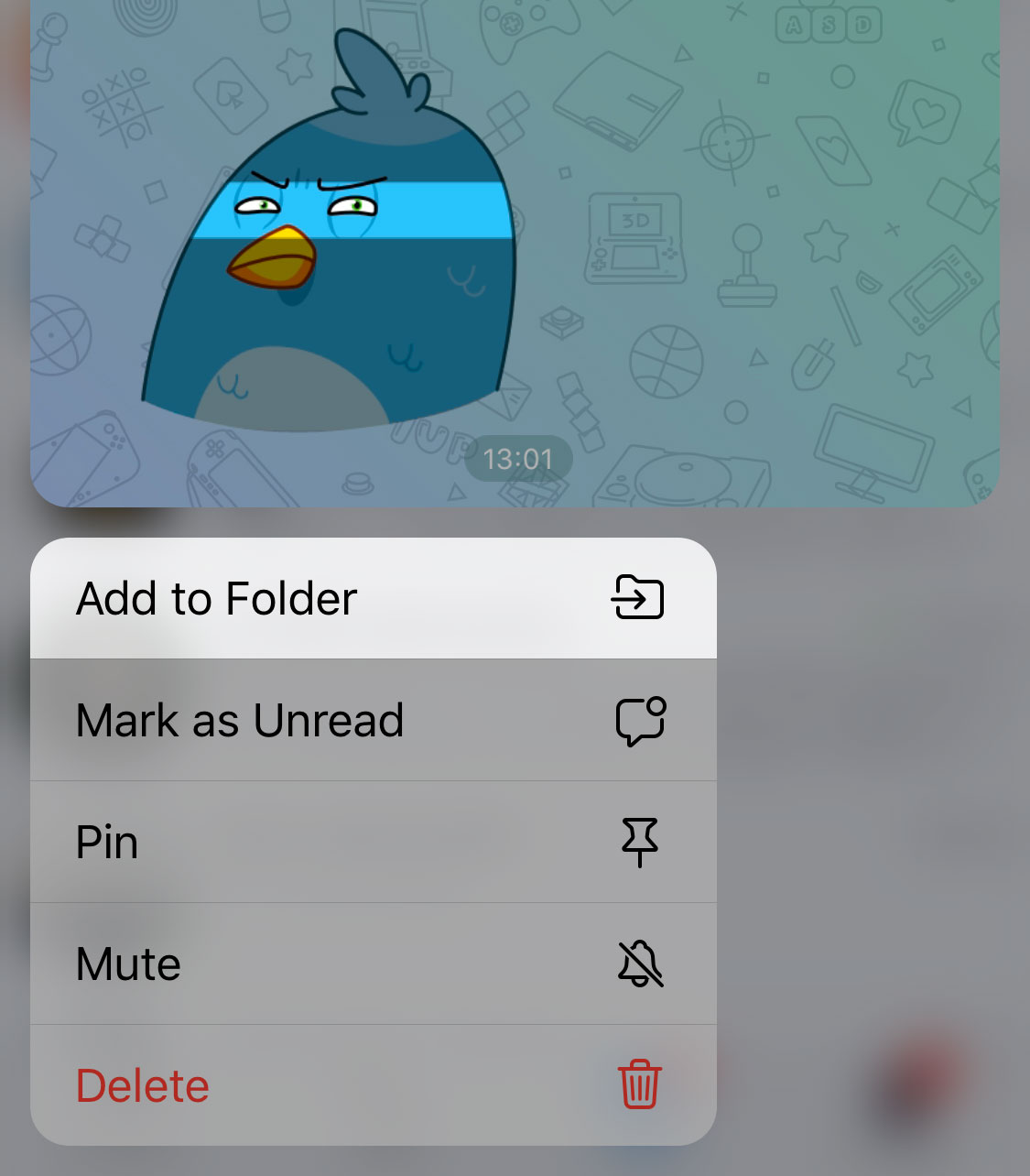1030x1176 pixels.
Task: Open the chat preview with the bird sticker
Action: coord(515,252)
